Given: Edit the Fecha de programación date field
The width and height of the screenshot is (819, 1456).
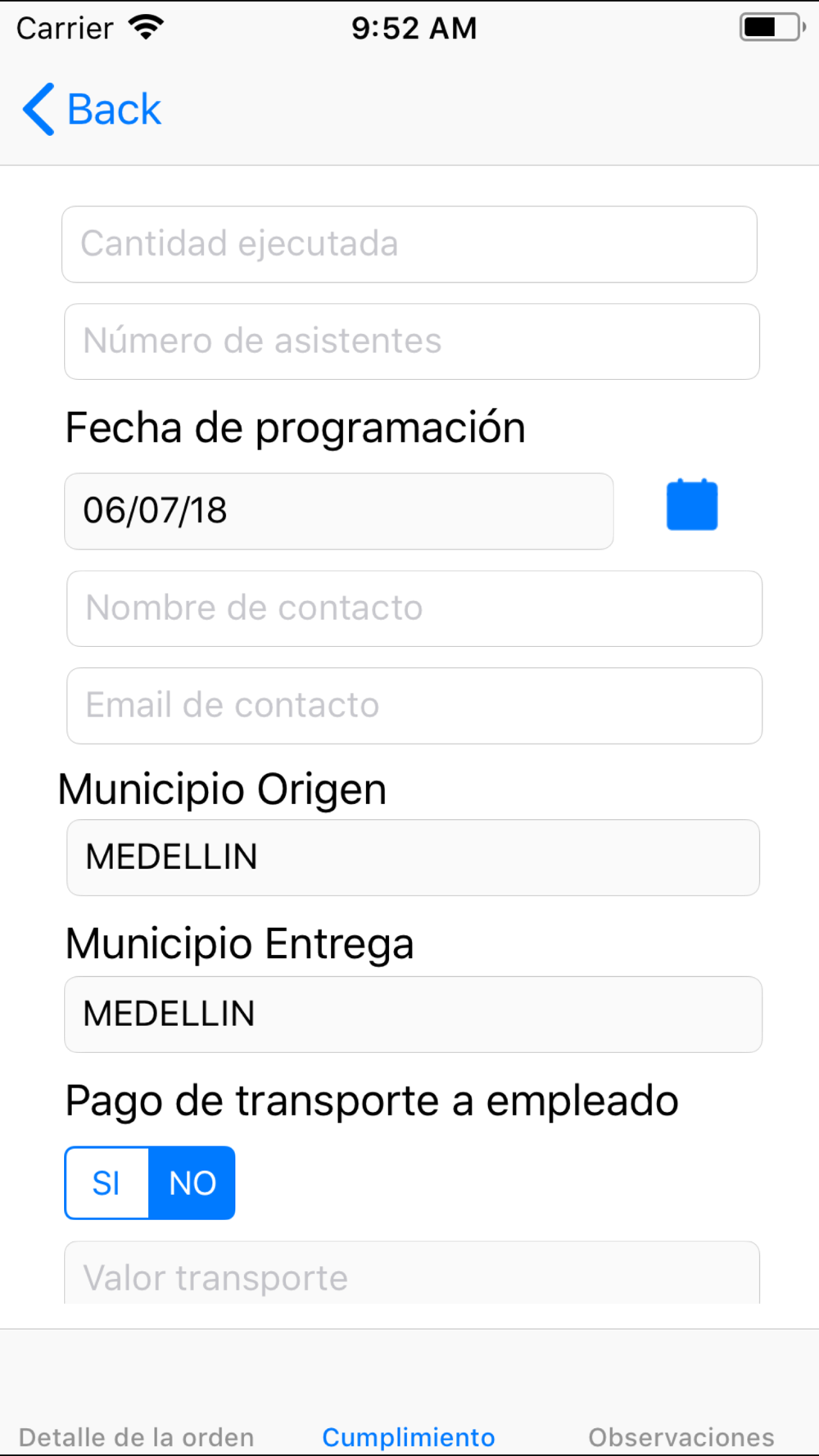Looking at the screenshot, I should [339, 511].
